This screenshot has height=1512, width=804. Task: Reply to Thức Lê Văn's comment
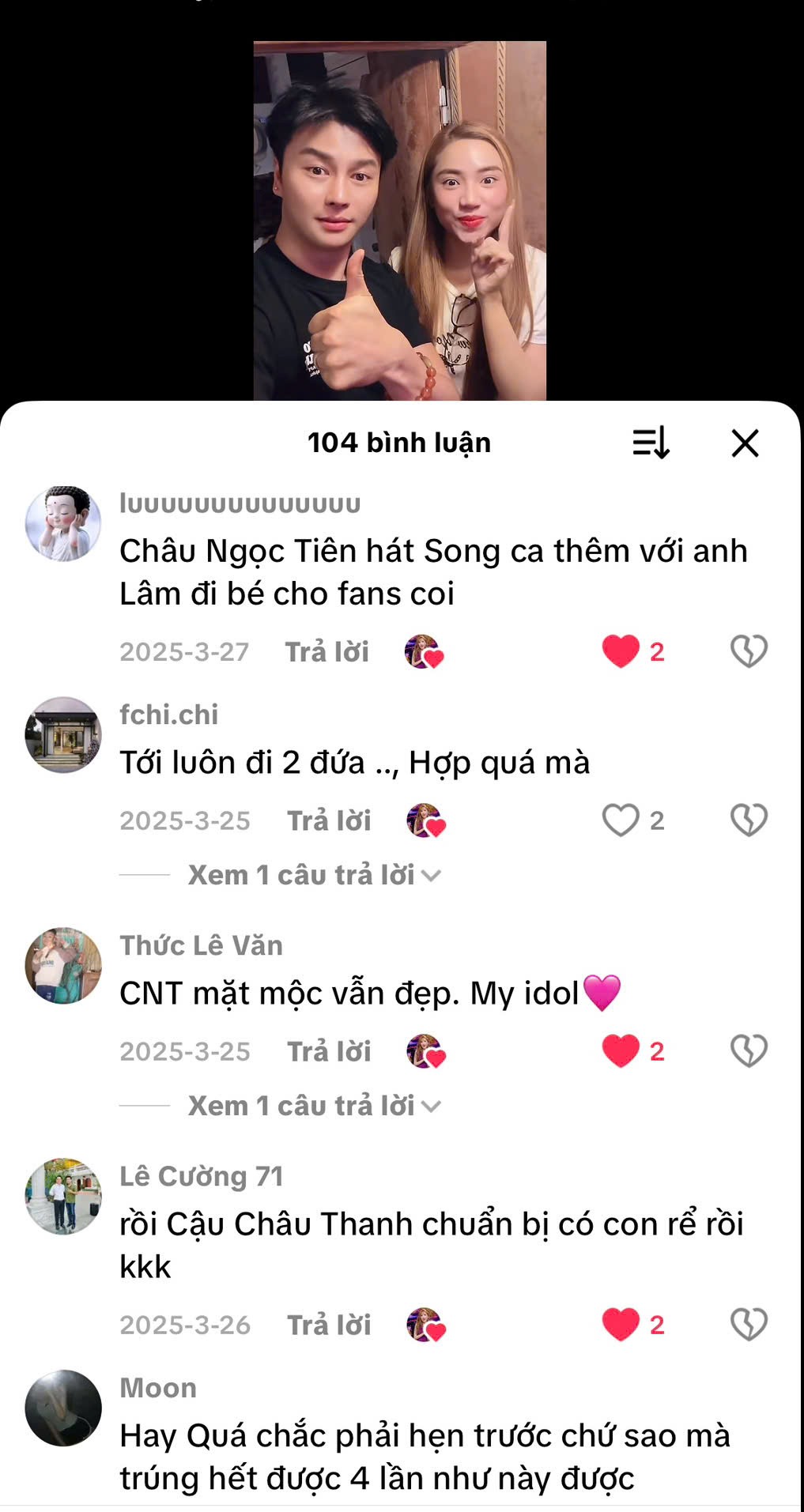pyautogui.click(x=329, y=1052)
